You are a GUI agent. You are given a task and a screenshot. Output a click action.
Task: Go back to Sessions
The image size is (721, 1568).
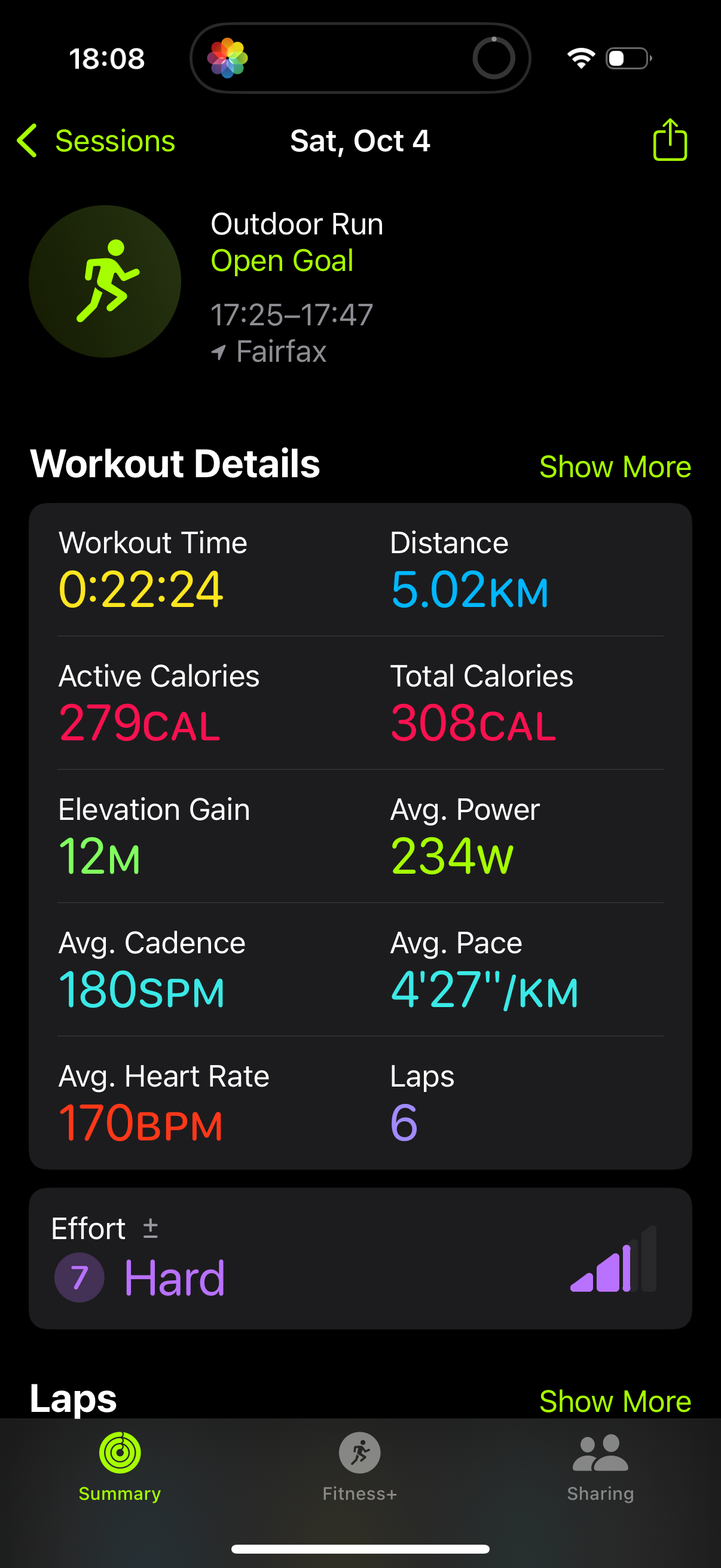coord(96,141)
